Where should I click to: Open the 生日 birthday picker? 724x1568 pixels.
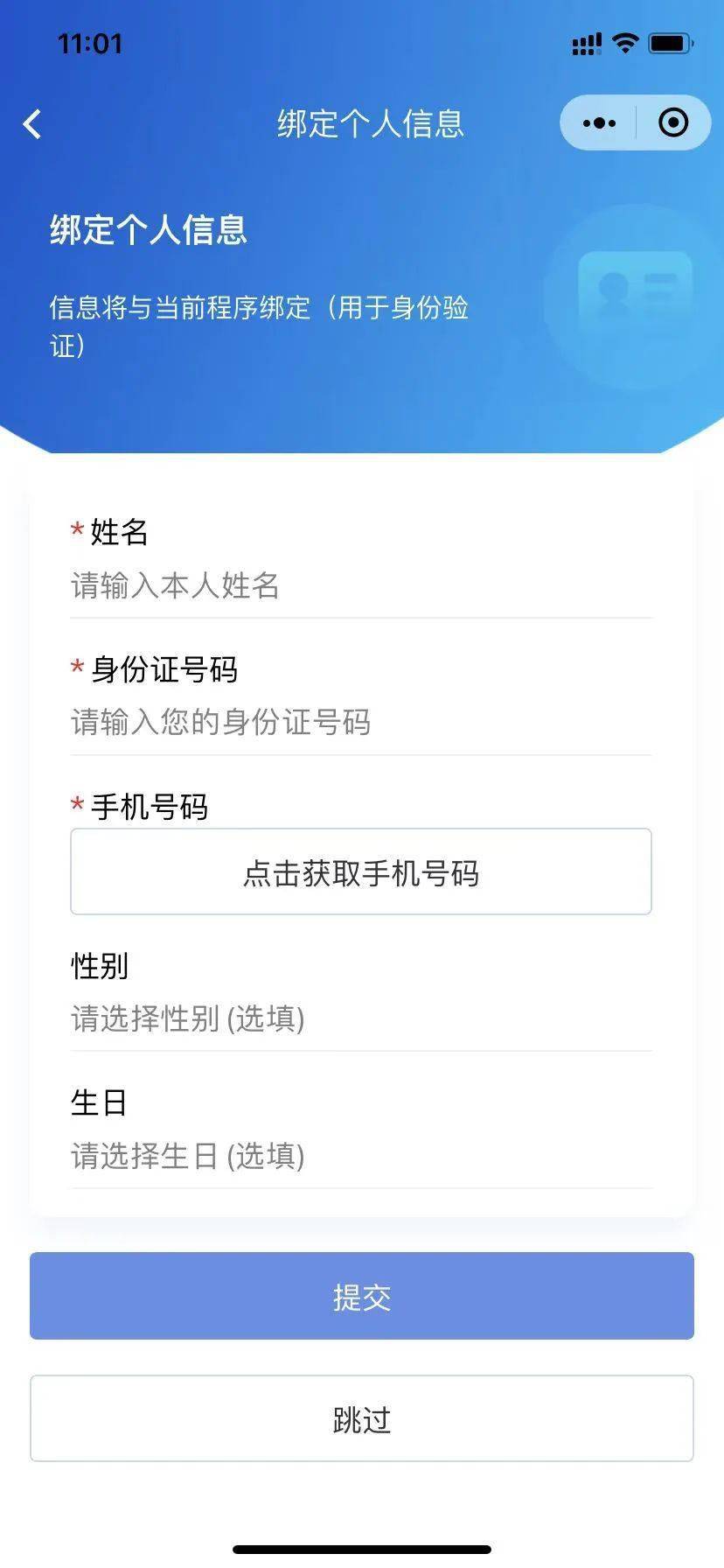coord(361,1157)
